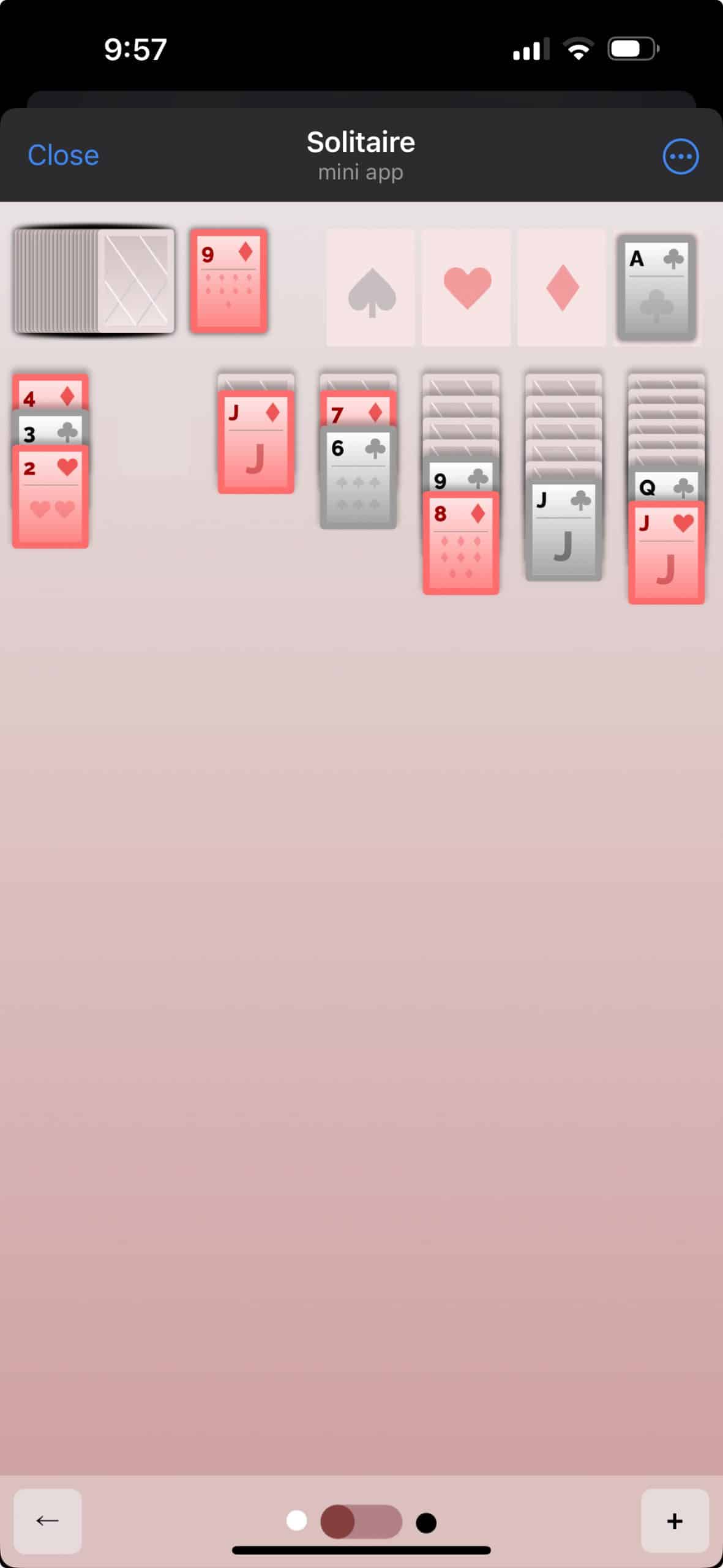Start a new game with plus button
The width and height of the screenshot is (723, 1568).
click(675, 1521)
